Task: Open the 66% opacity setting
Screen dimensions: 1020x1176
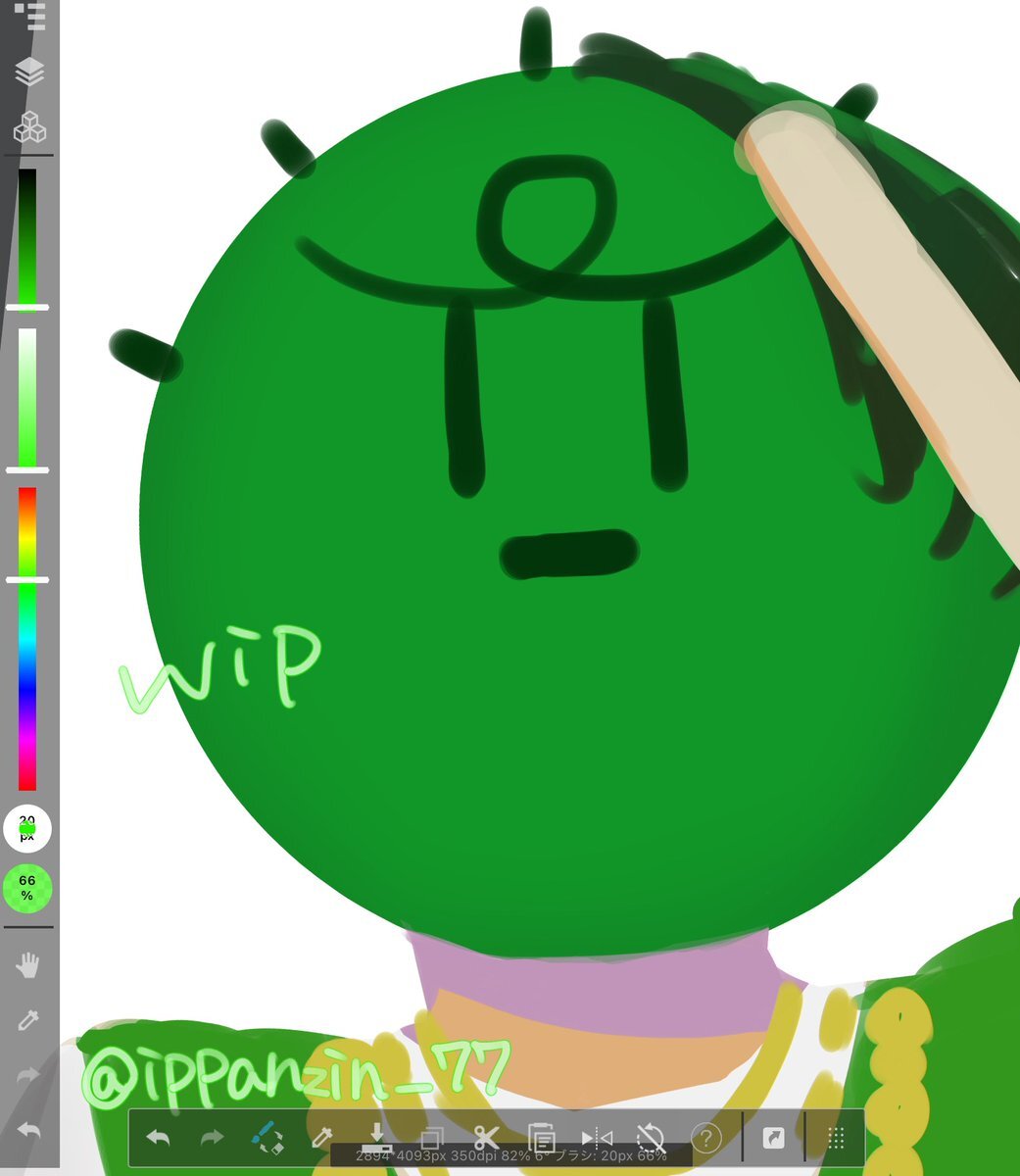Action: pos(27,887)
